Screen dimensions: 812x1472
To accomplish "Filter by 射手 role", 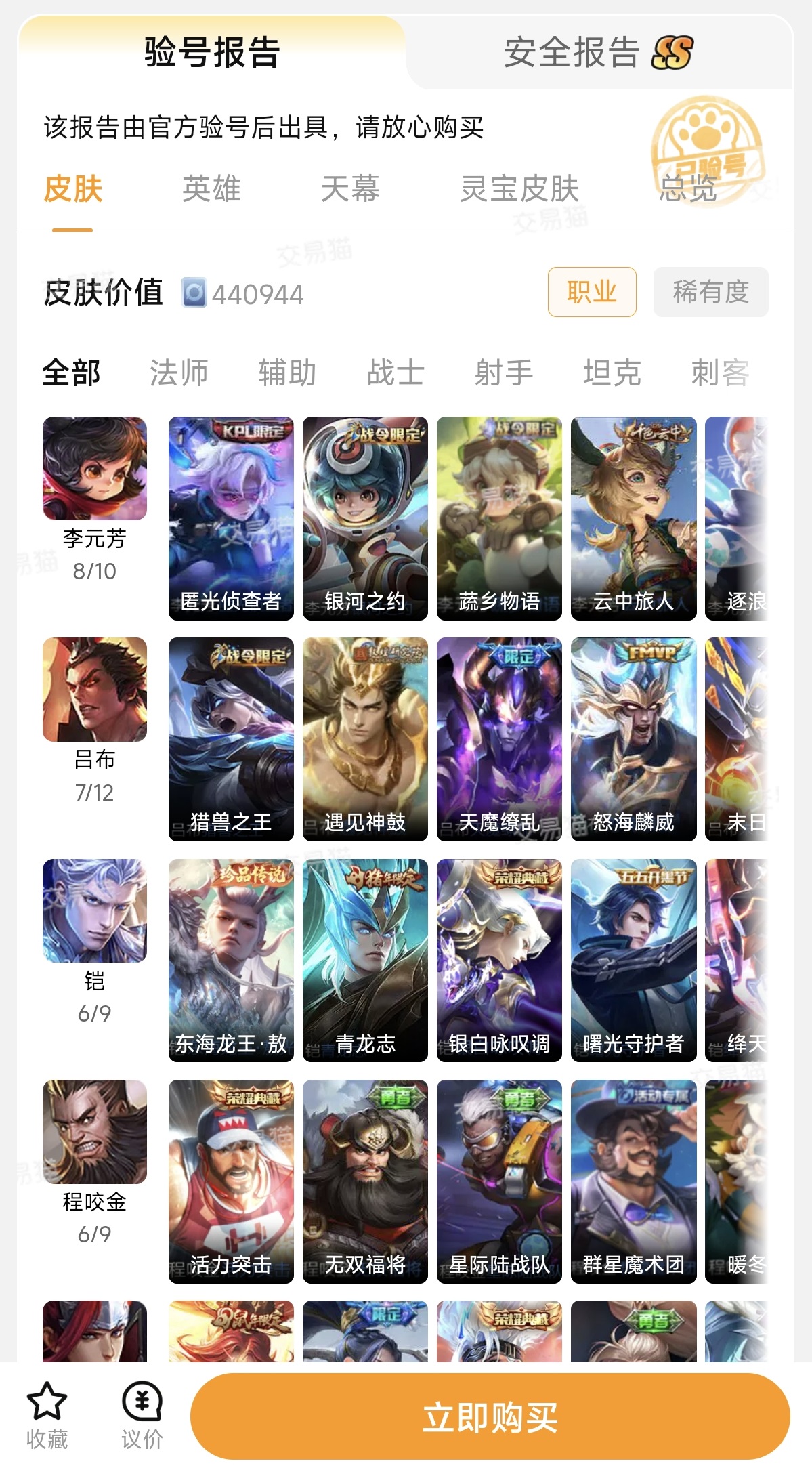I will [504, 373].
